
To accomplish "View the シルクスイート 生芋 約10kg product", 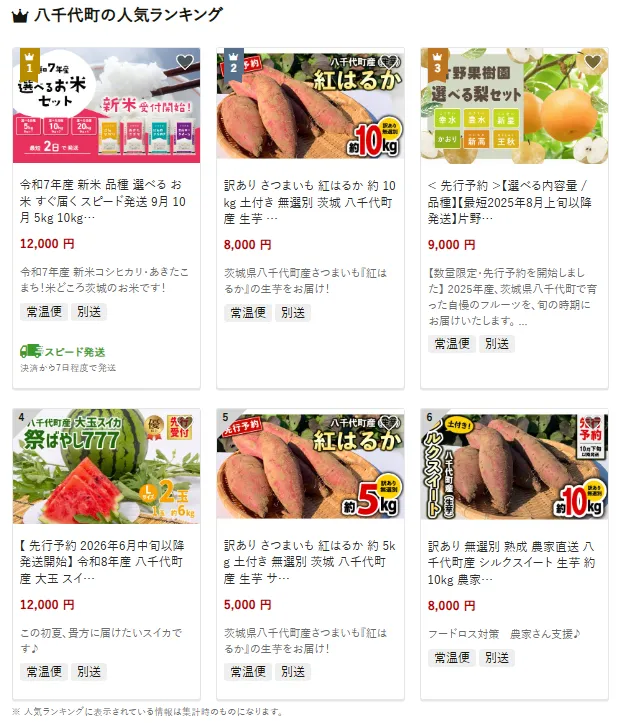I will tap(514, 560).
